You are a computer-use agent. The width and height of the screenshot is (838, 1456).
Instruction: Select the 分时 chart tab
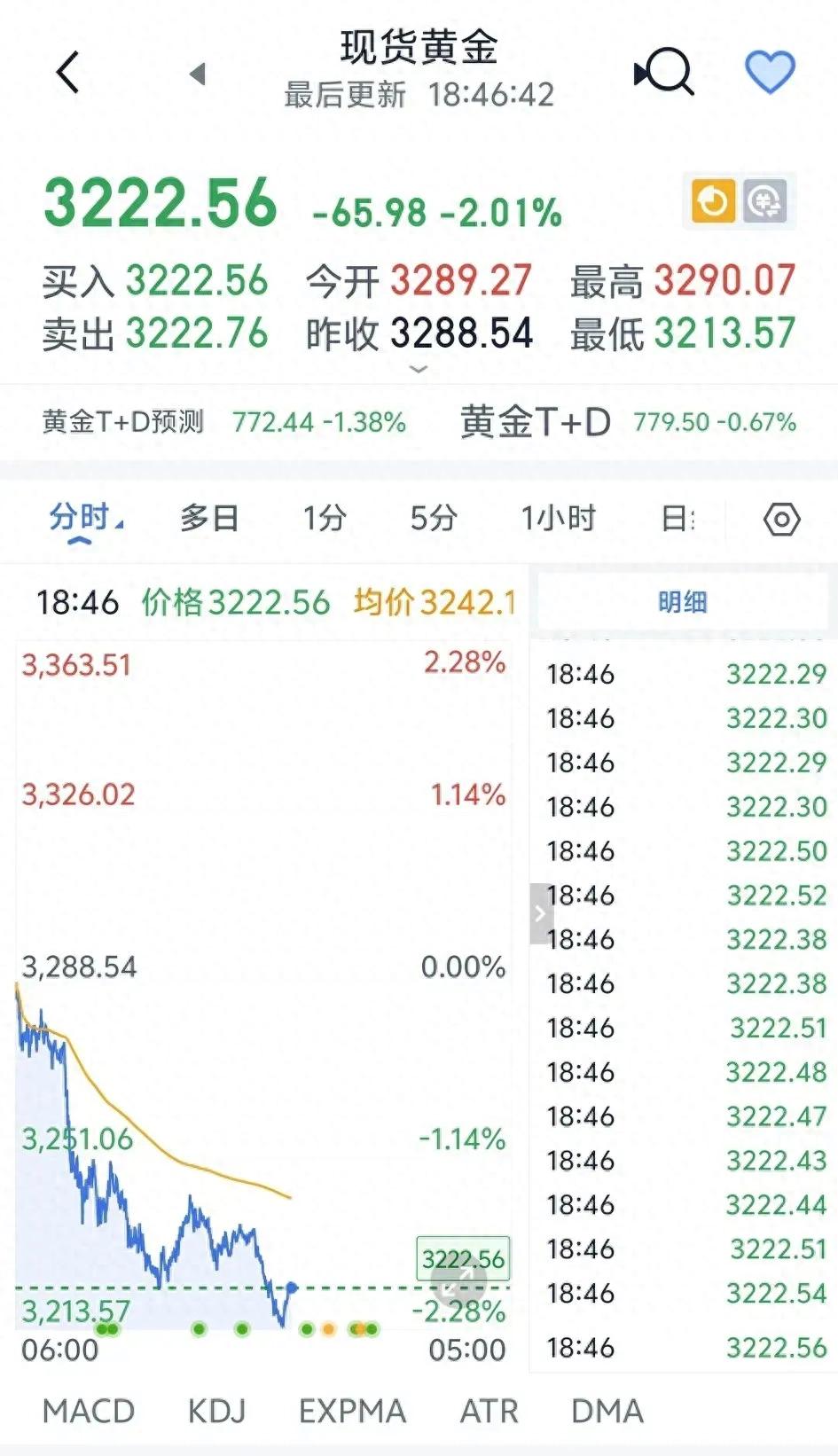(x=80, y=518)
